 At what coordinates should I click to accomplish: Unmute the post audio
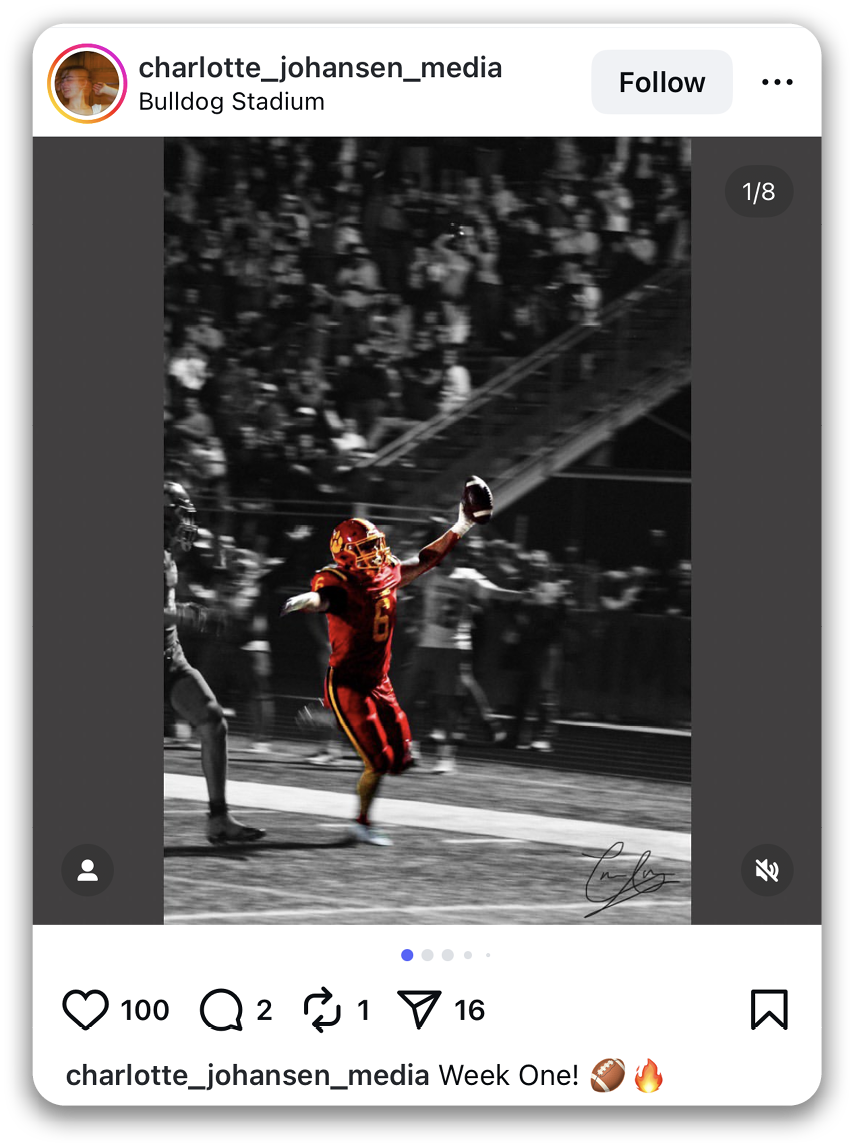[767, 870]
